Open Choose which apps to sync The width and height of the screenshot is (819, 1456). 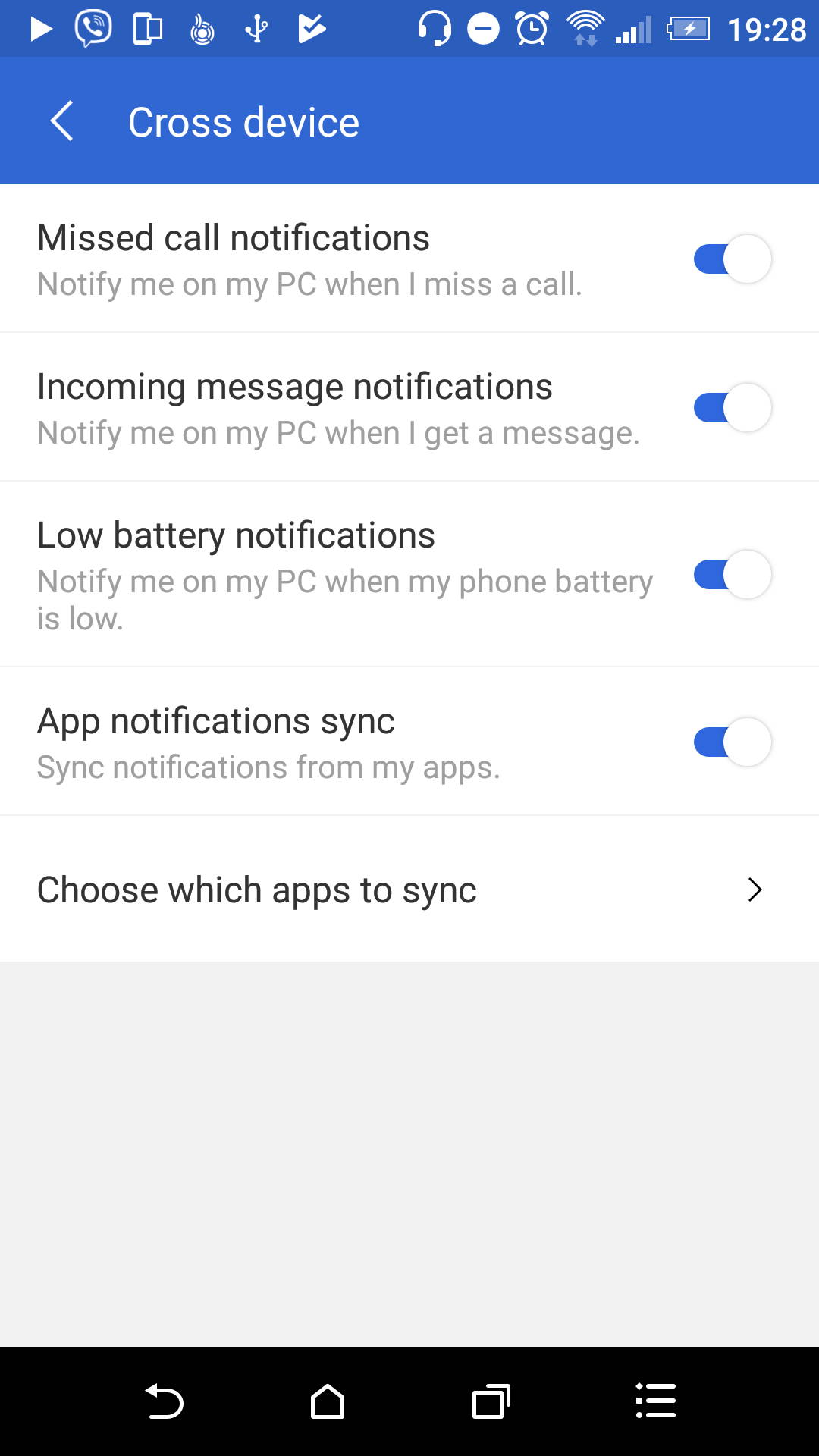409,890
